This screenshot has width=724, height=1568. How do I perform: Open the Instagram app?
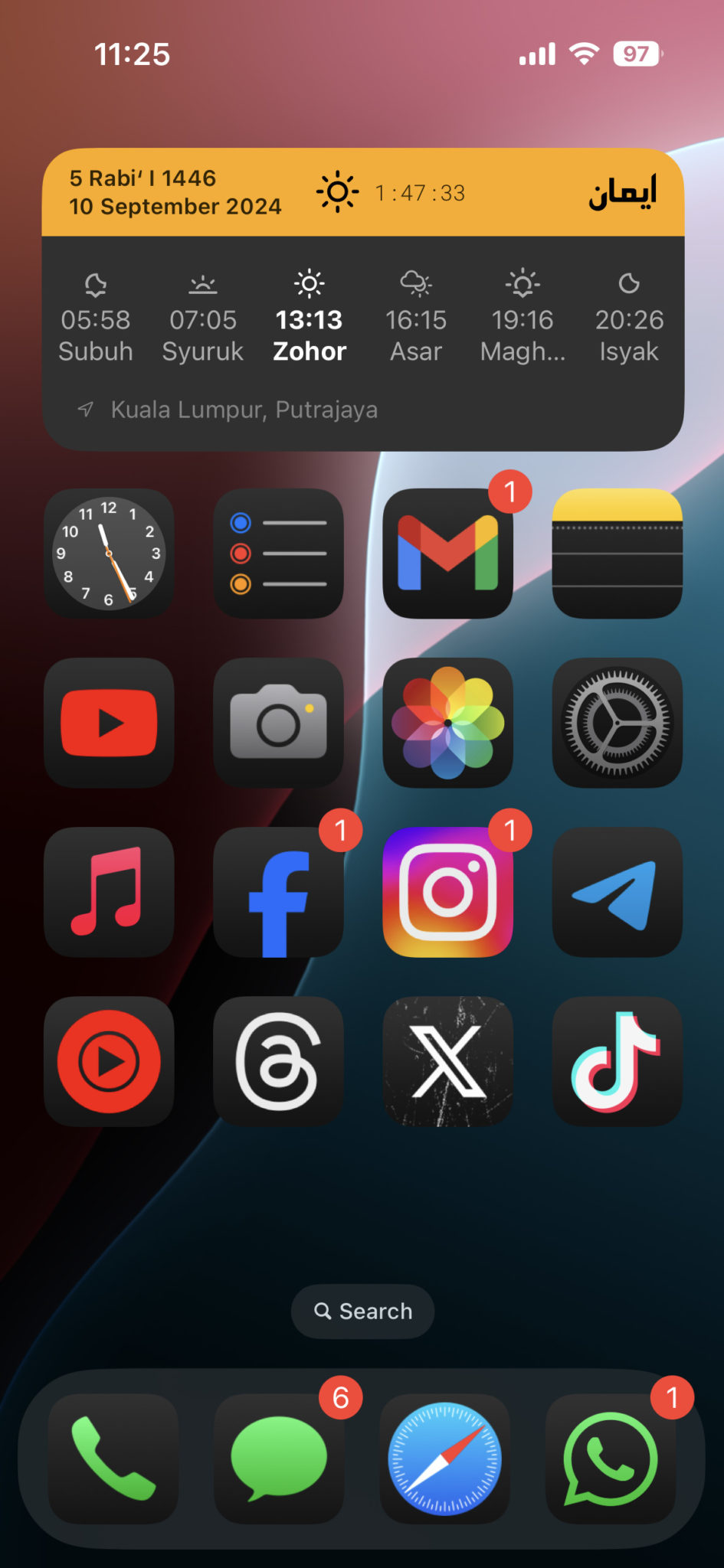click(447, 891)
